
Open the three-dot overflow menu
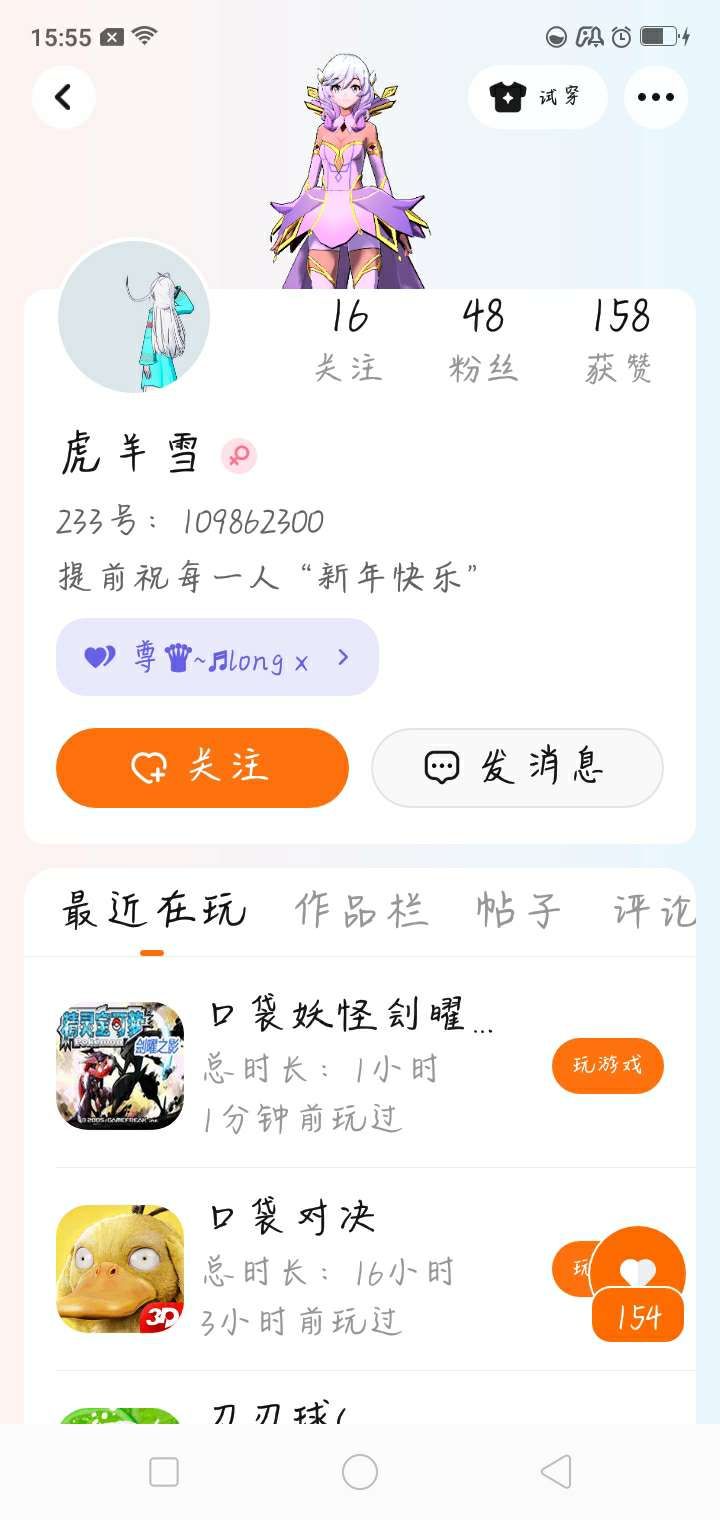tap(656, 97)
